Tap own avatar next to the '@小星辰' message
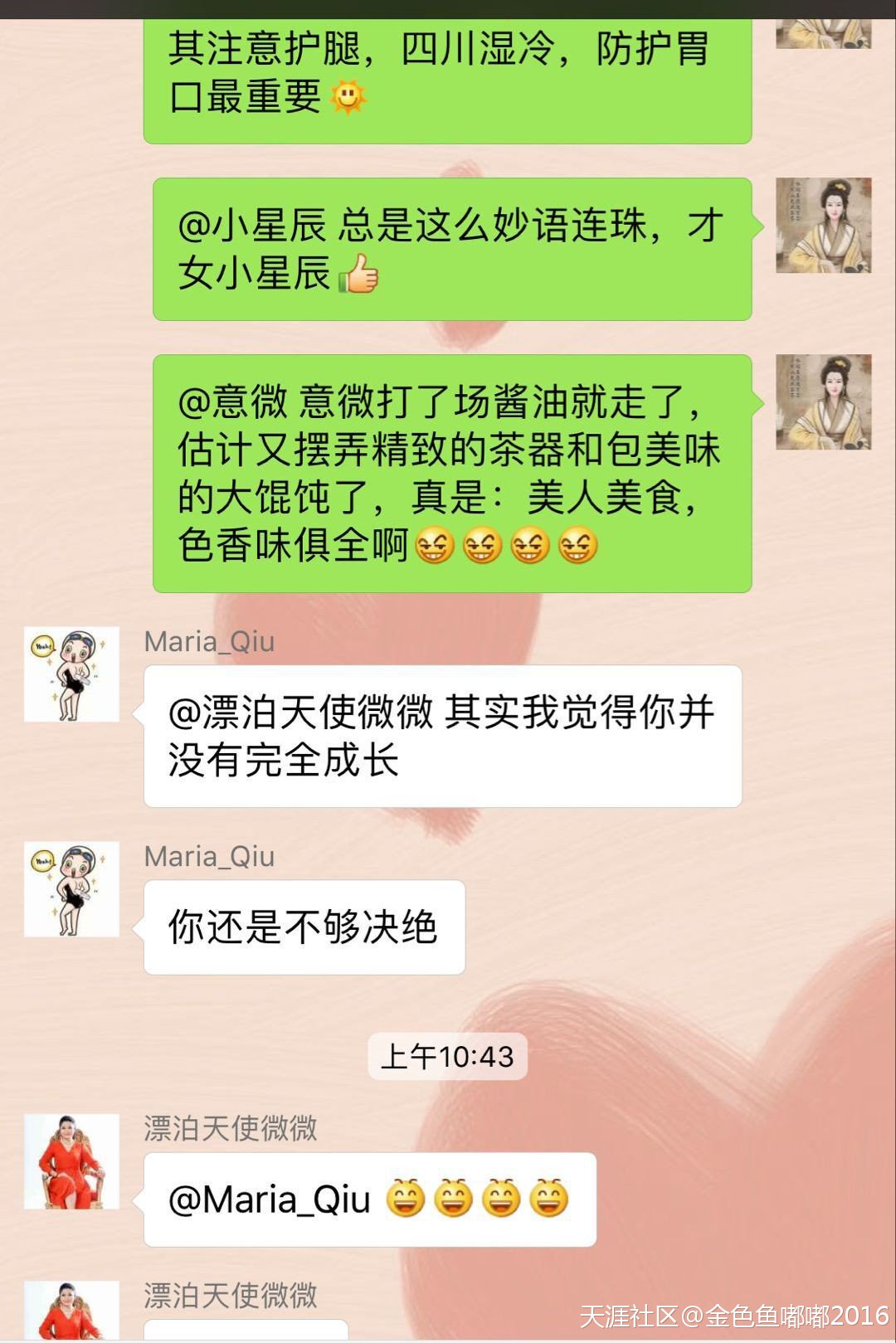This screenshot has height=1343, width=896. [823, 226]
